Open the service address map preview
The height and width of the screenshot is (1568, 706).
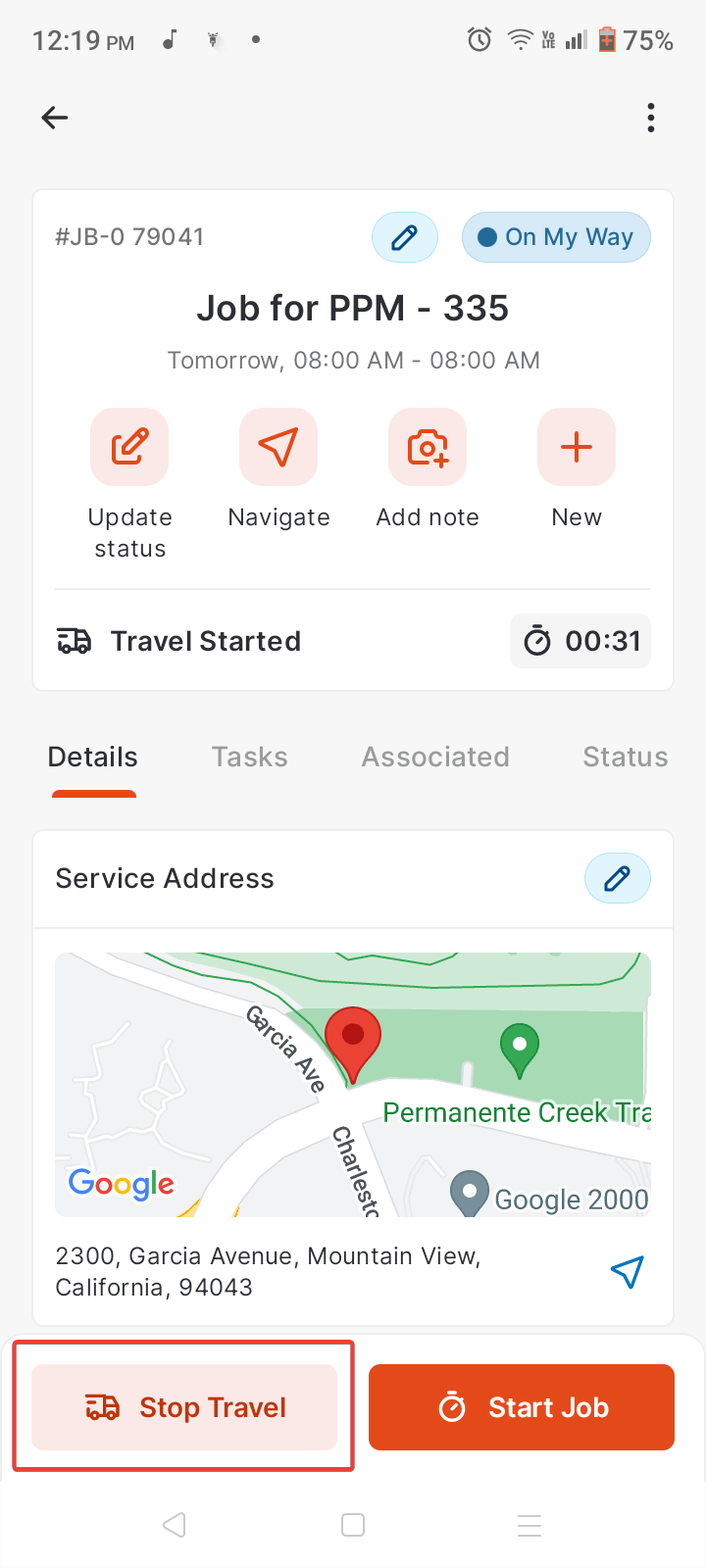[353, 1085]
